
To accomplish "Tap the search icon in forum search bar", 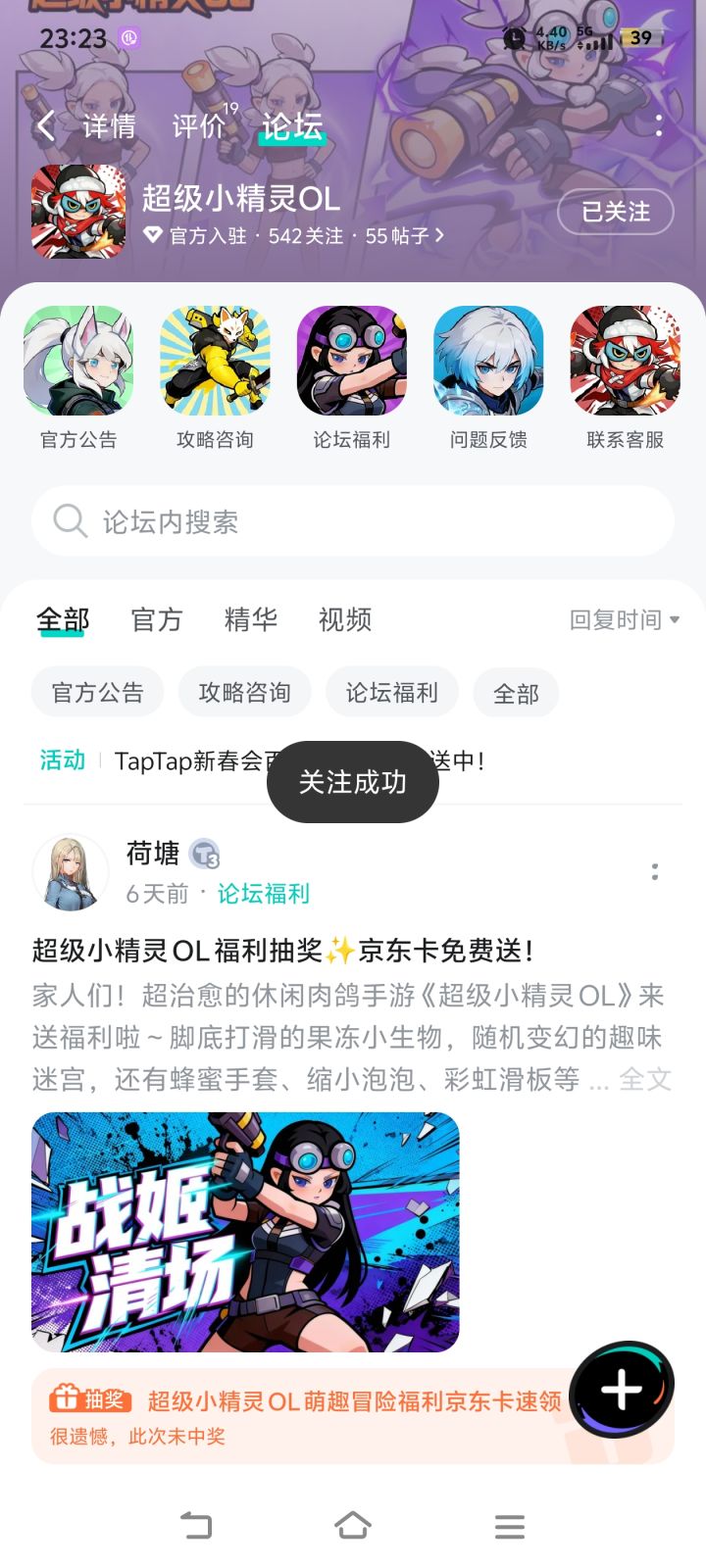I will pyautogui.click(x=69, y=520).
